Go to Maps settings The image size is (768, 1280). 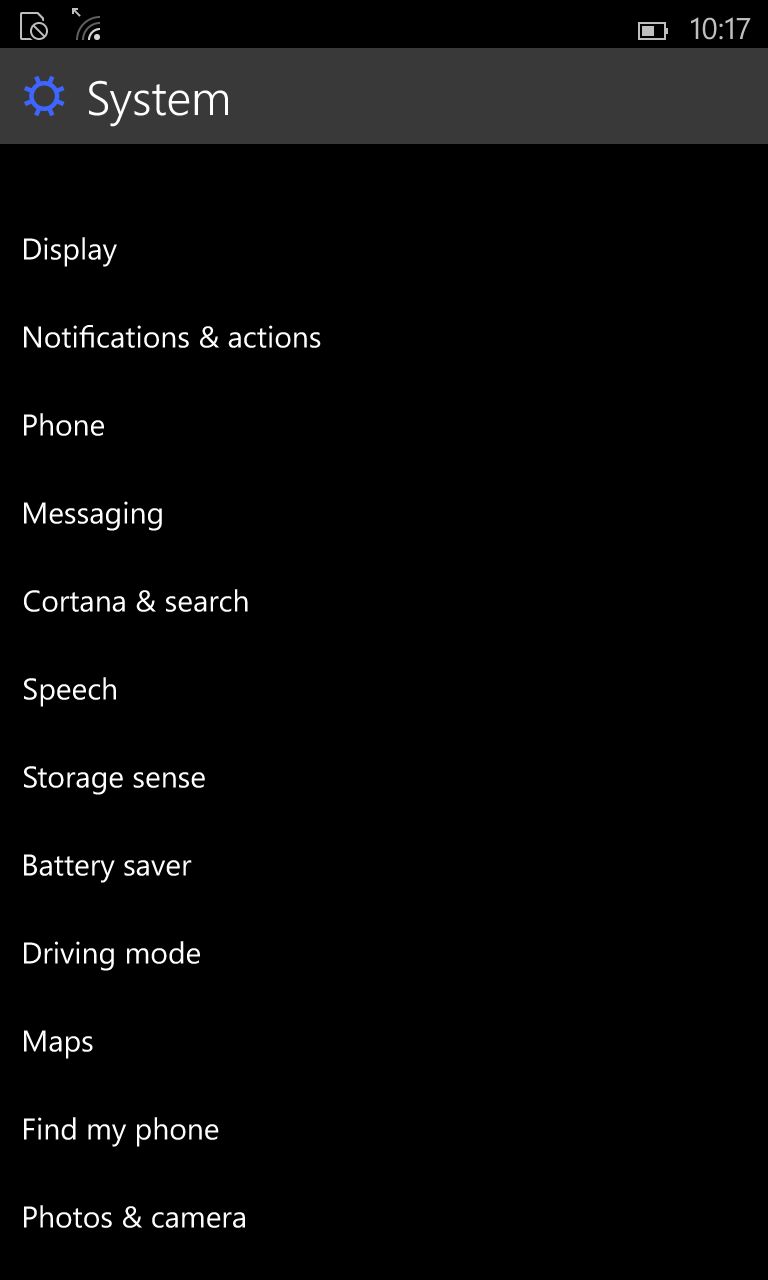[x=384, y=1042]
